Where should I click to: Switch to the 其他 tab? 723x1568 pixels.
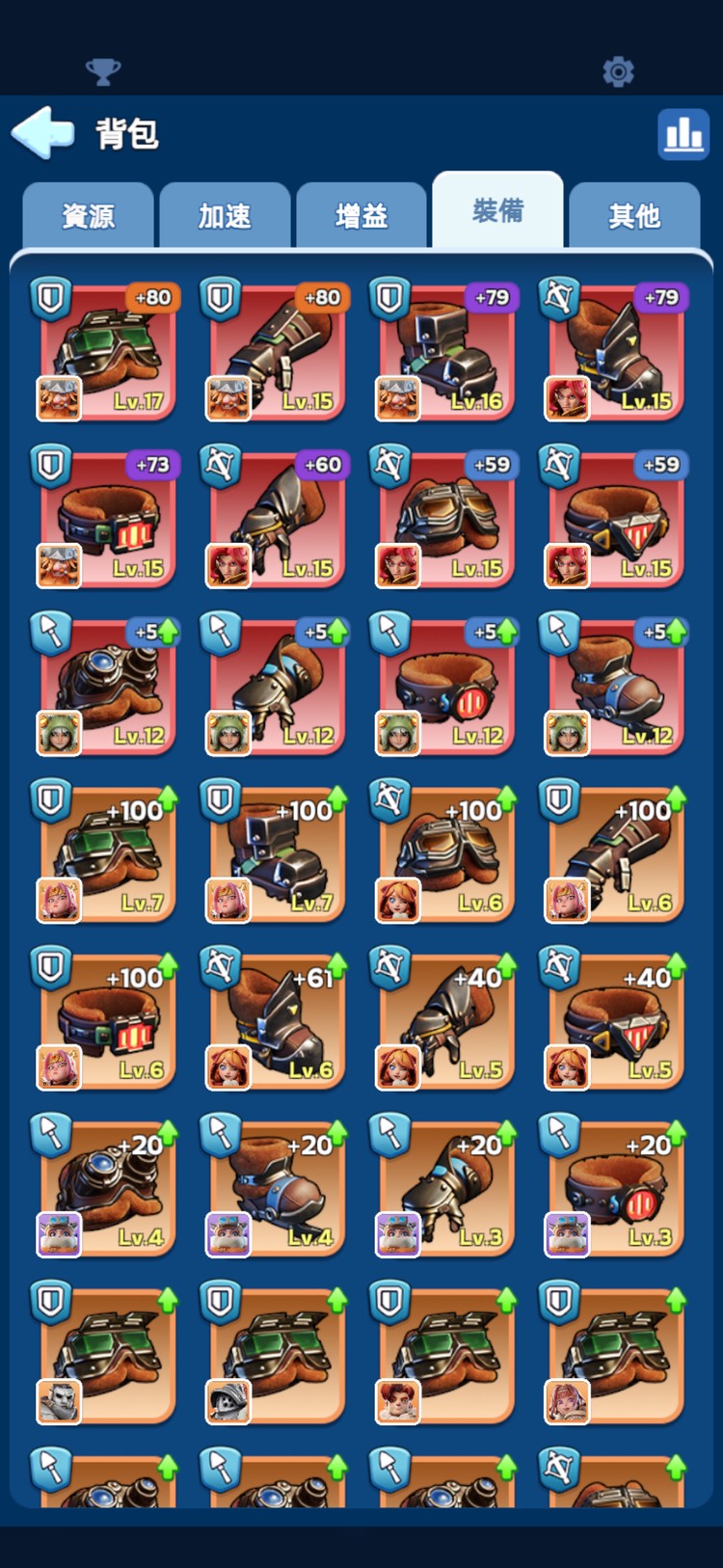[634, 215]
